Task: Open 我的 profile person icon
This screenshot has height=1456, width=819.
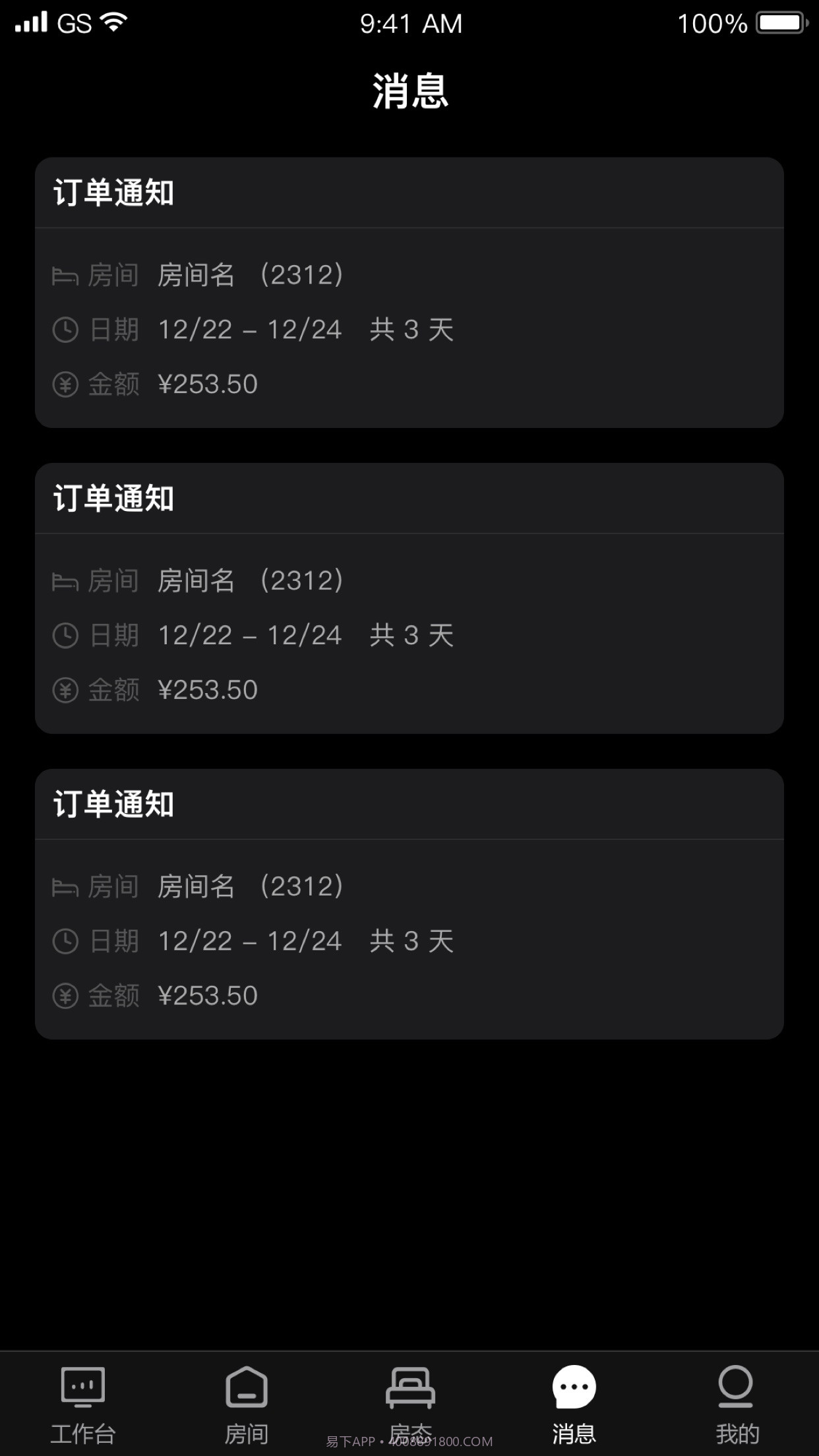Action: point(737,1387)
